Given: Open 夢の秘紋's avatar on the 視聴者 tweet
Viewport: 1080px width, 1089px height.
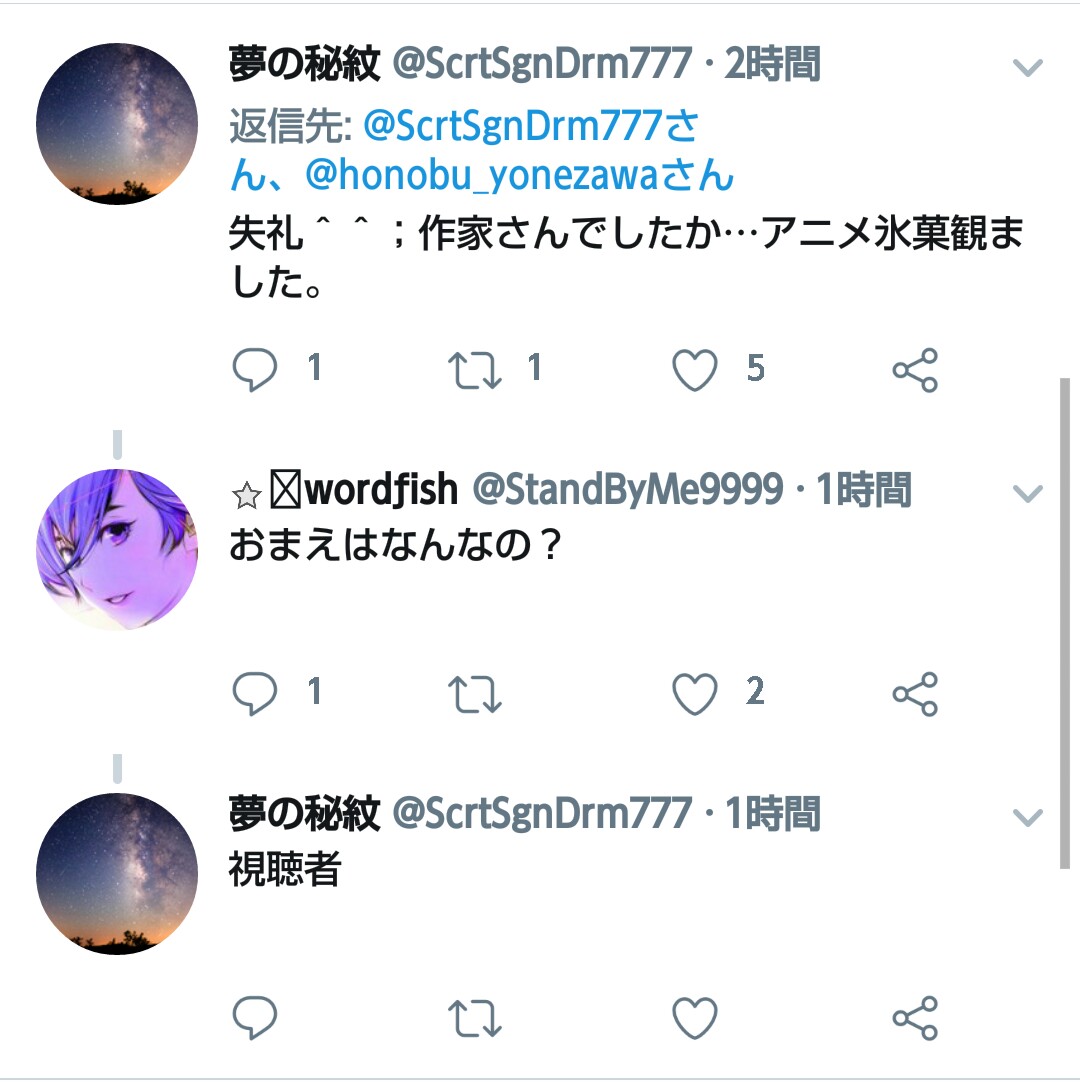Looking at the screenshot, I should (117, 874).
